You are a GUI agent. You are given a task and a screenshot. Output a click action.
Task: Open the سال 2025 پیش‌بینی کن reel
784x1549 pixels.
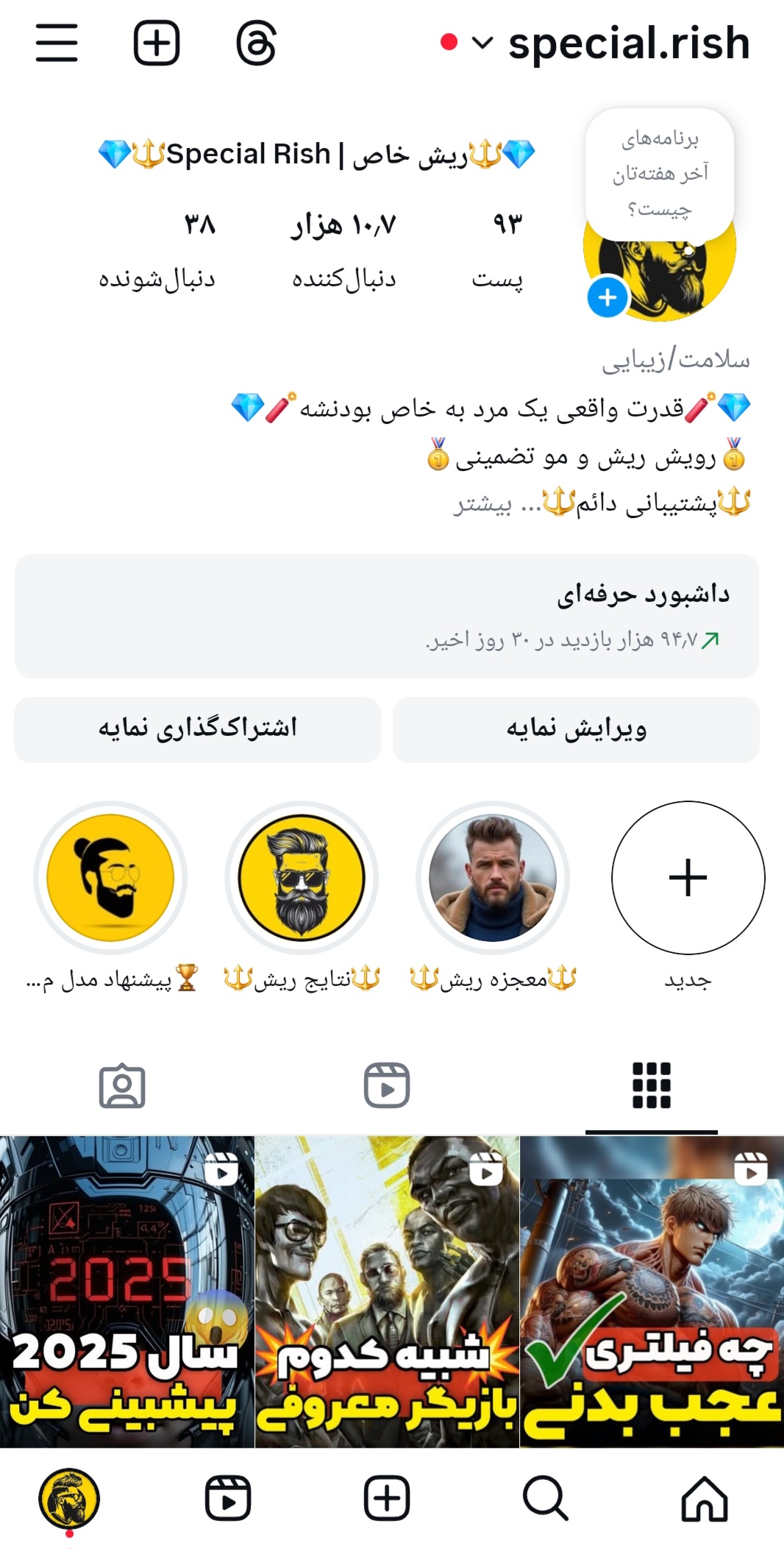[x=126, y=1291]
